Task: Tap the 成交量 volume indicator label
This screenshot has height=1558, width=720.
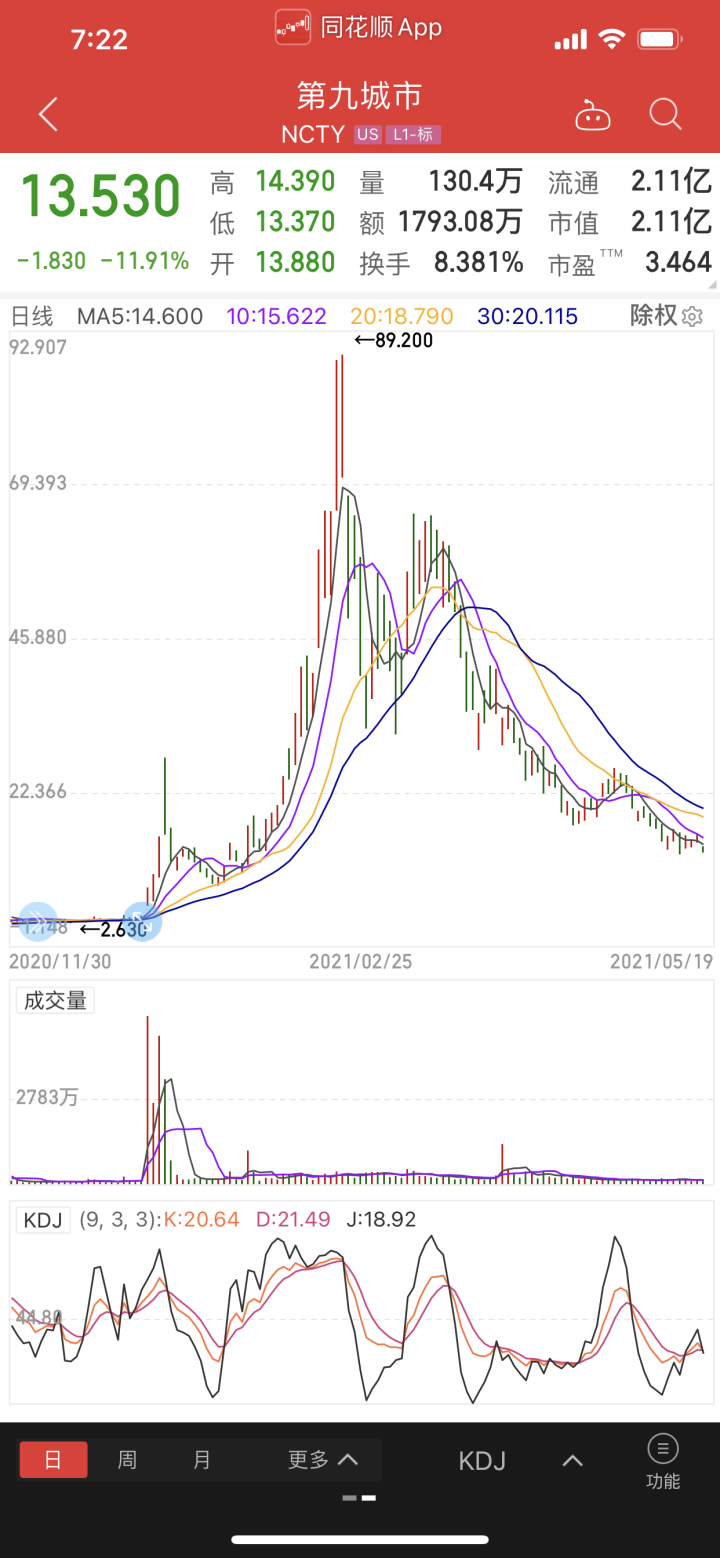Action: 55,1001
